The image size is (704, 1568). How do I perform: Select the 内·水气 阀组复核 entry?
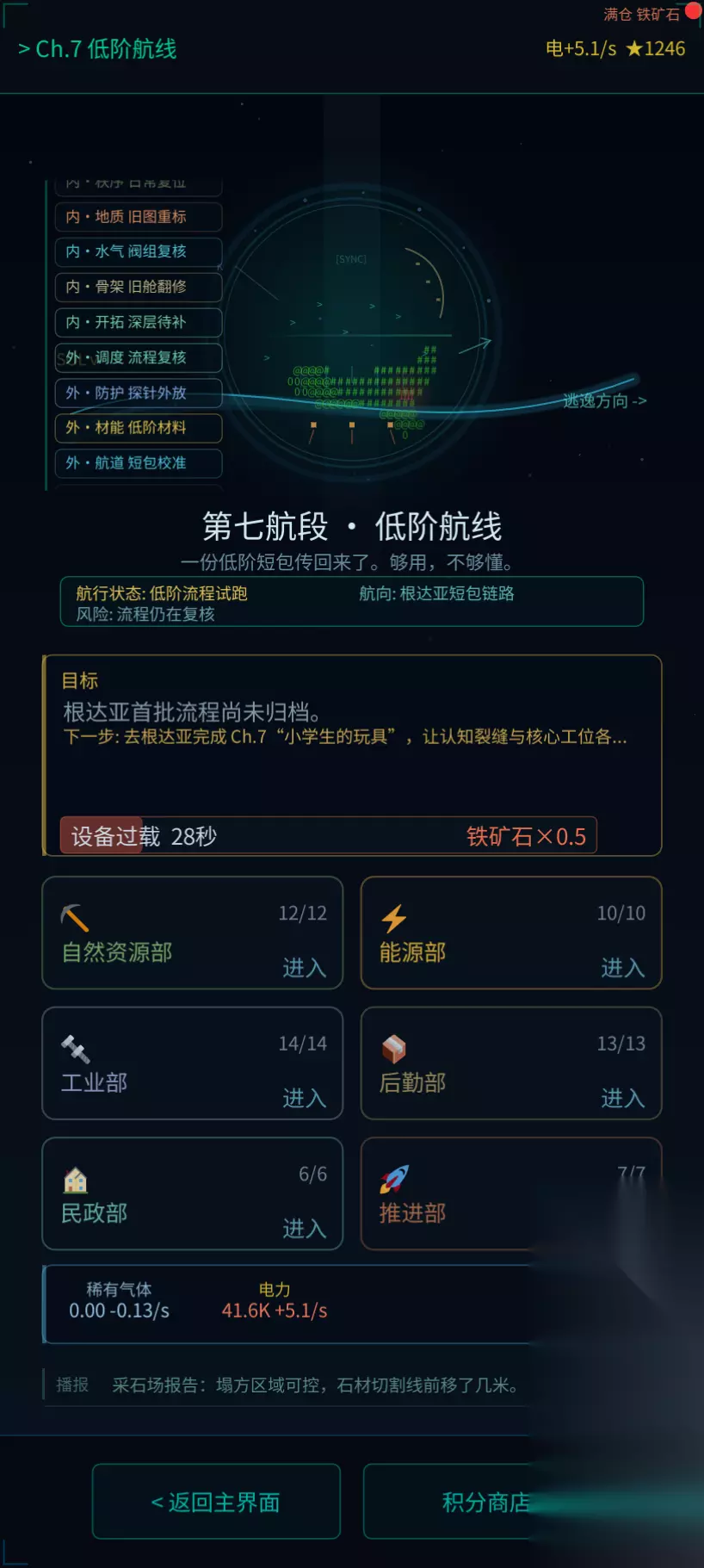click(139, 251)
